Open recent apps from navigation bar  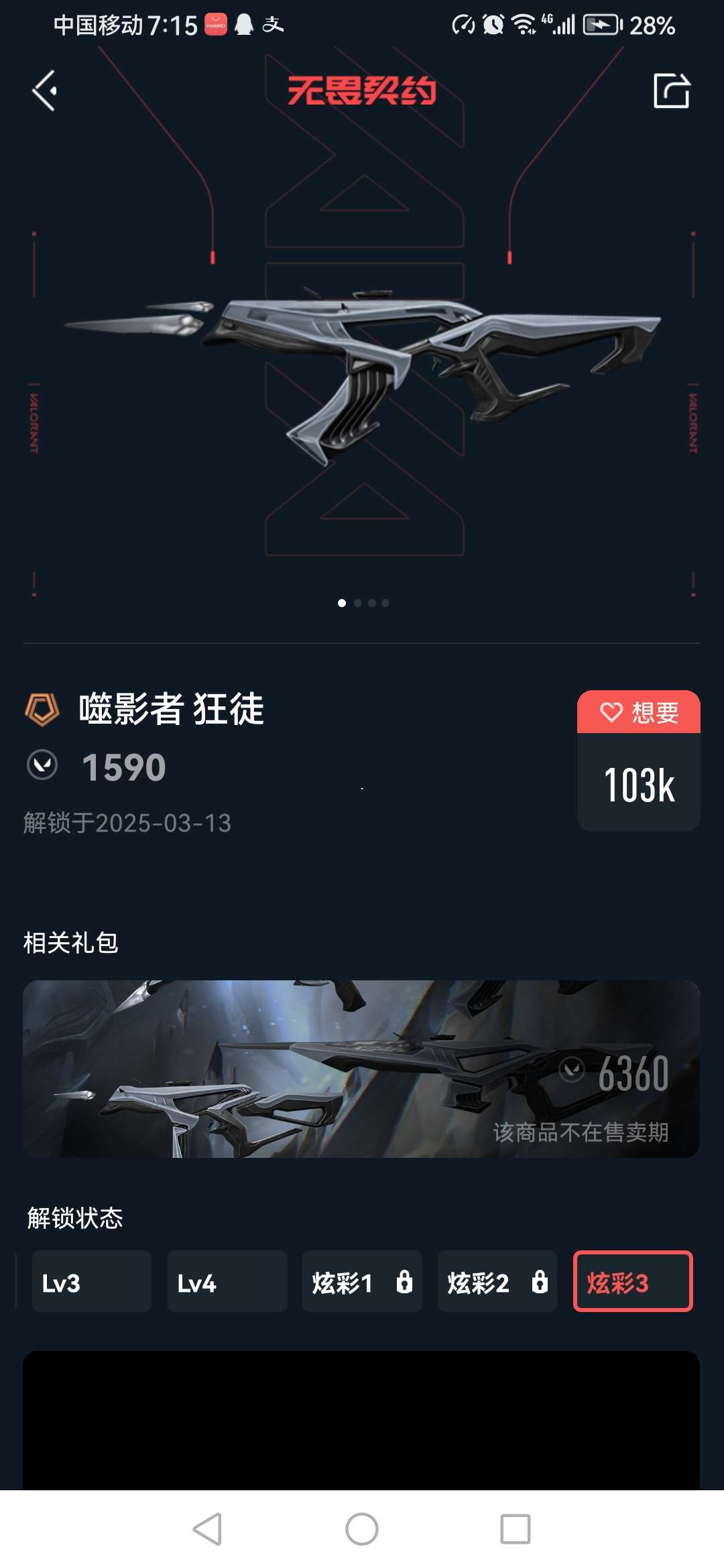point(515,1529)
